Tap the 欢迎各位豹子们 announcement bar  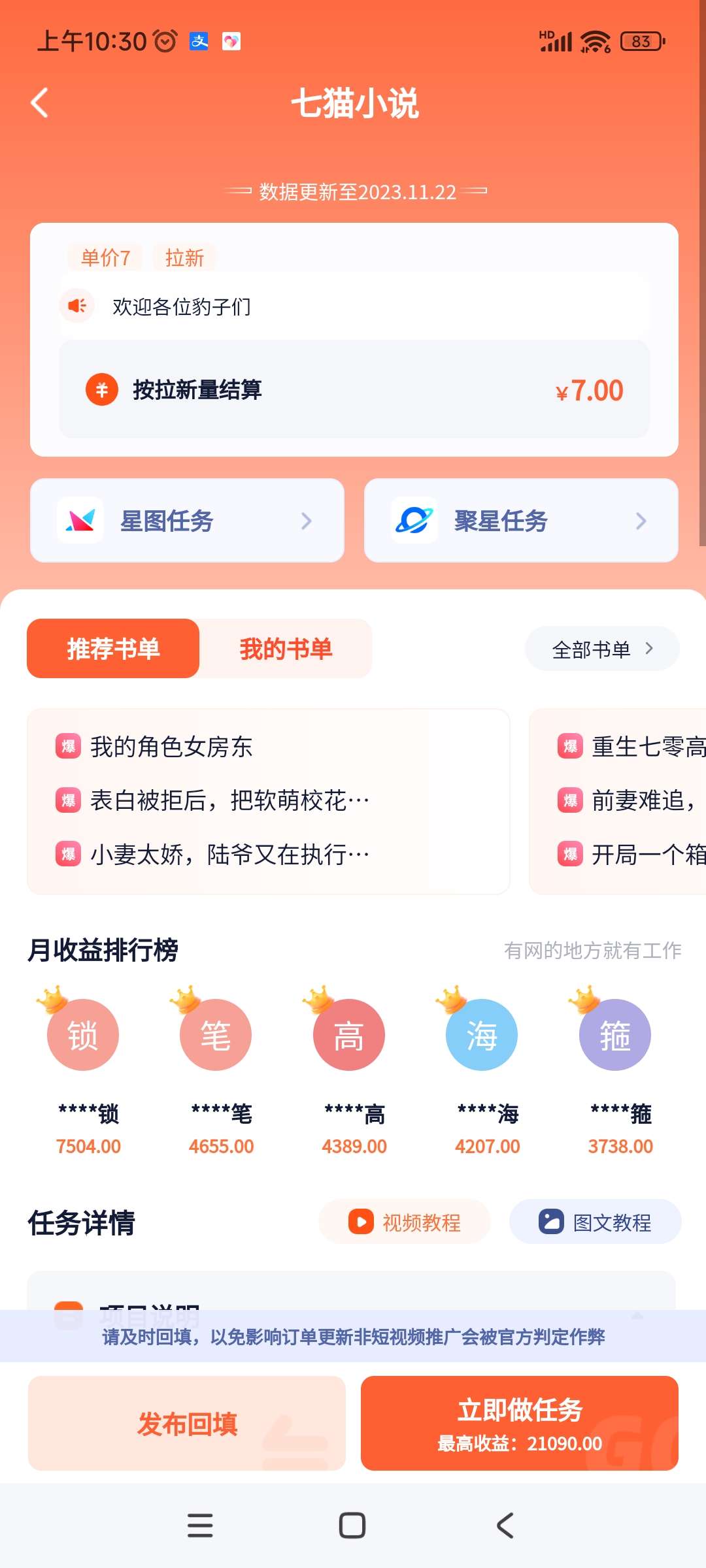point(353,306)
